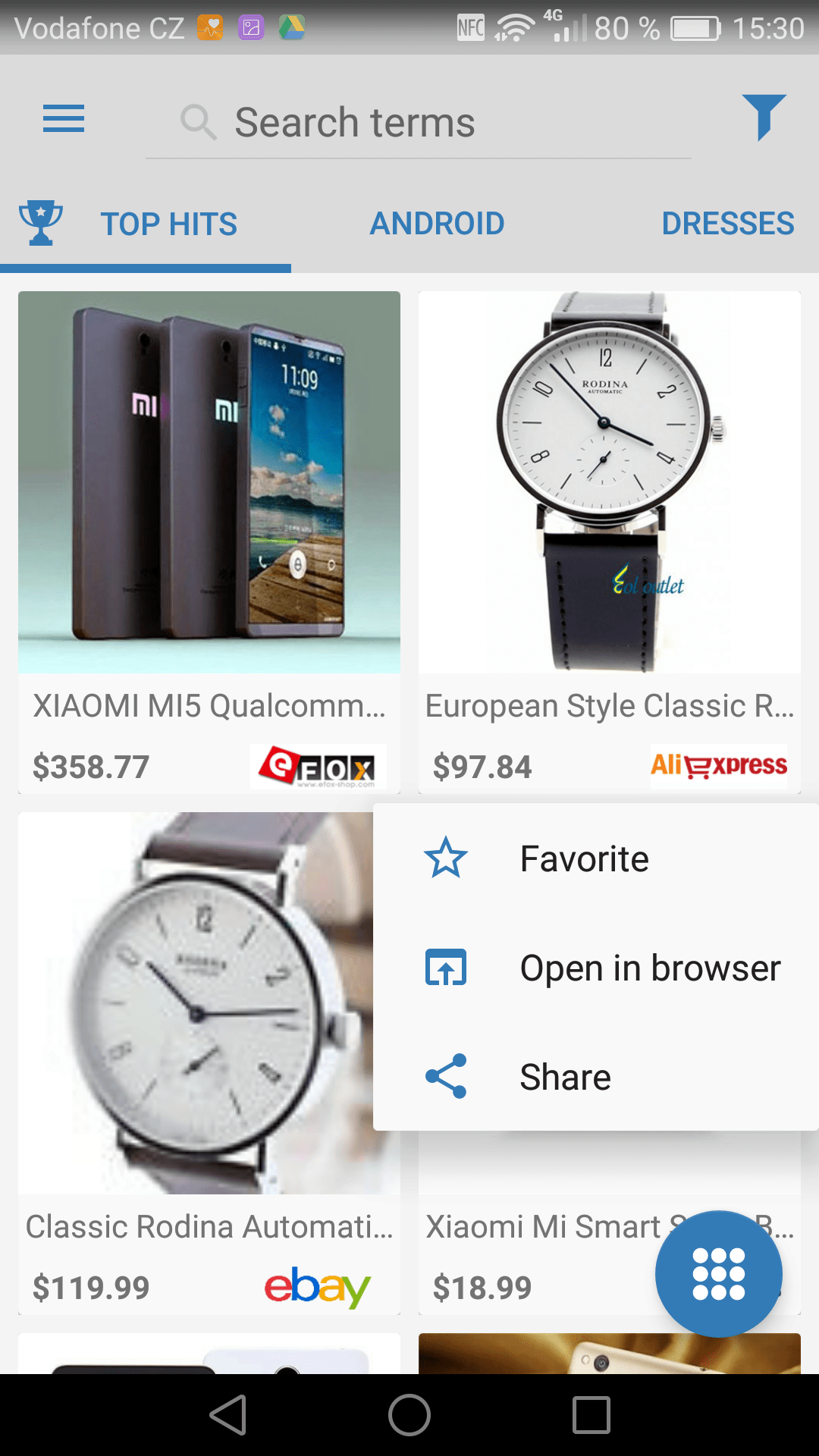The width and height of the screenshot is (819, 1456).
Task: Select the Top Hits tab
Action: 146,224
